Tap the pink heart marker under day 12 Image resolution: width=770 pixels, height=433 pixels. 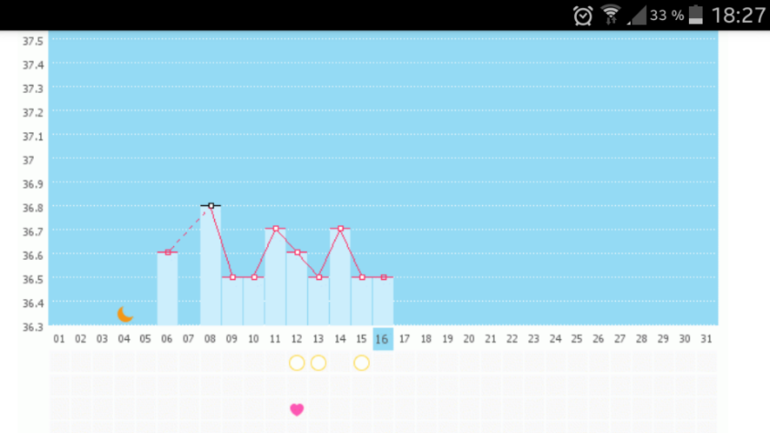click(x=297, y=409)
